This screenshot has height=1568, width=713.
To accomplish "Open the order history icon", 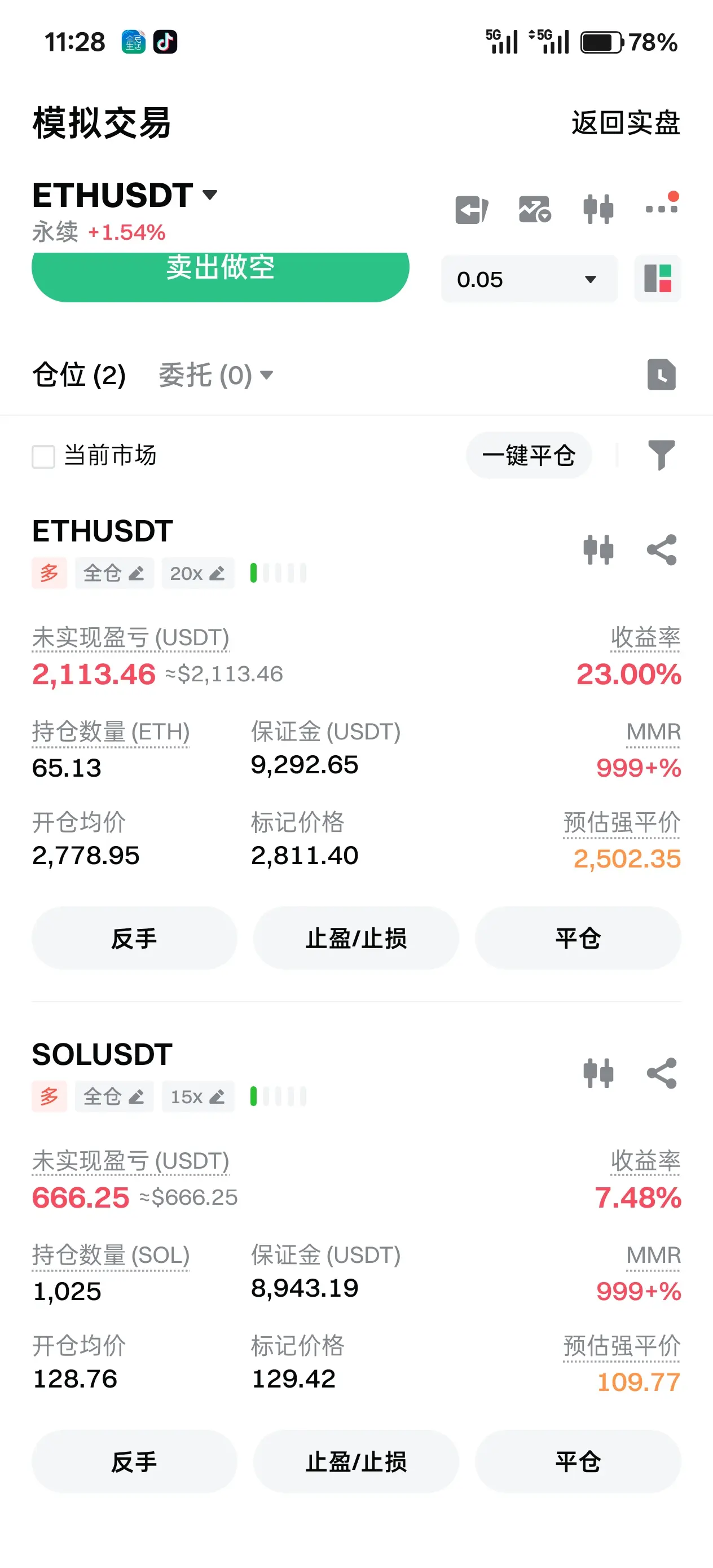I will (661, 375).
